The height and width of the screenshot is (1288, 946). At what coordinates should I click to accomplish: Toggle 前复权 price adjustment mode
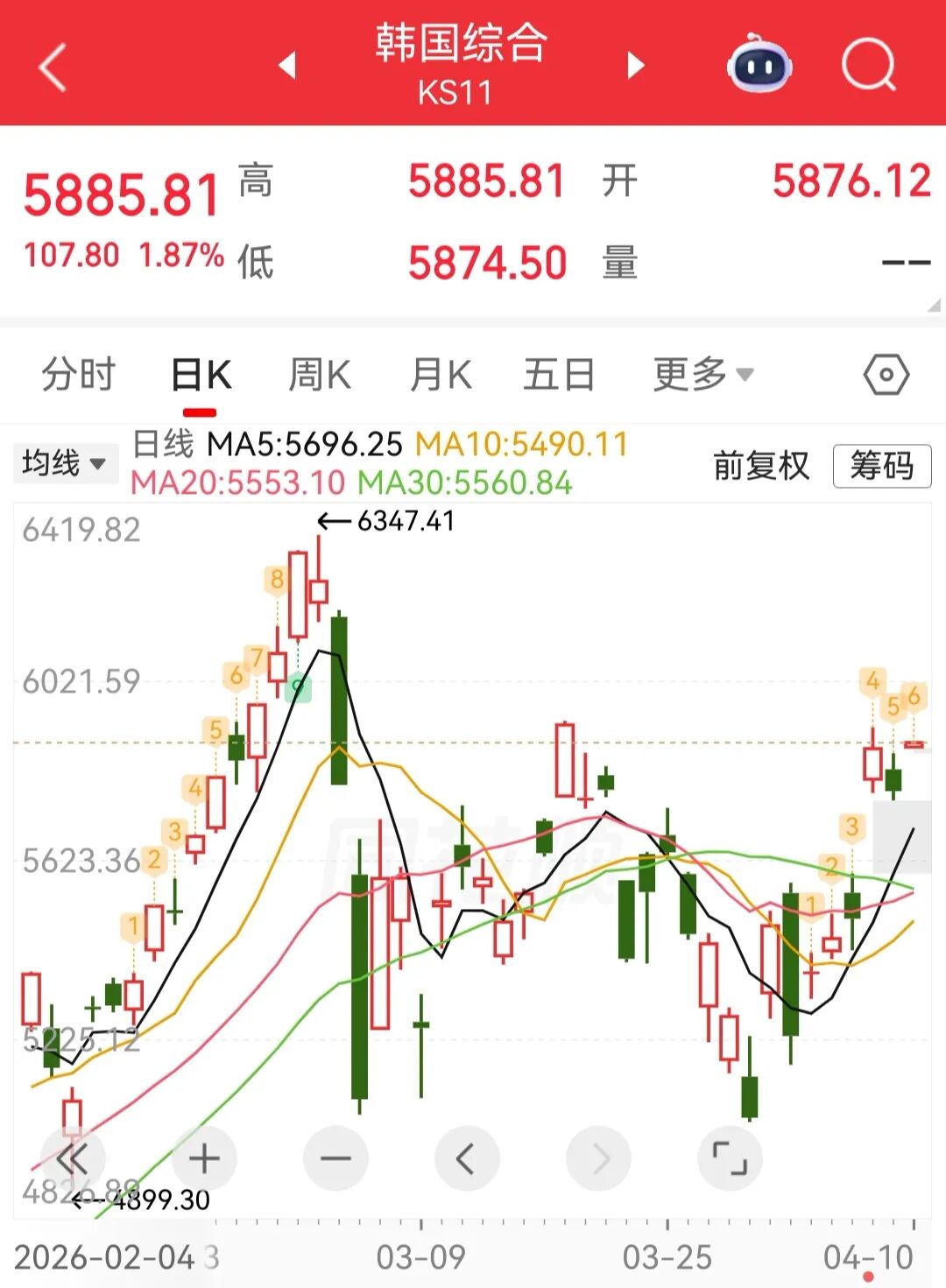coord(760,466)
